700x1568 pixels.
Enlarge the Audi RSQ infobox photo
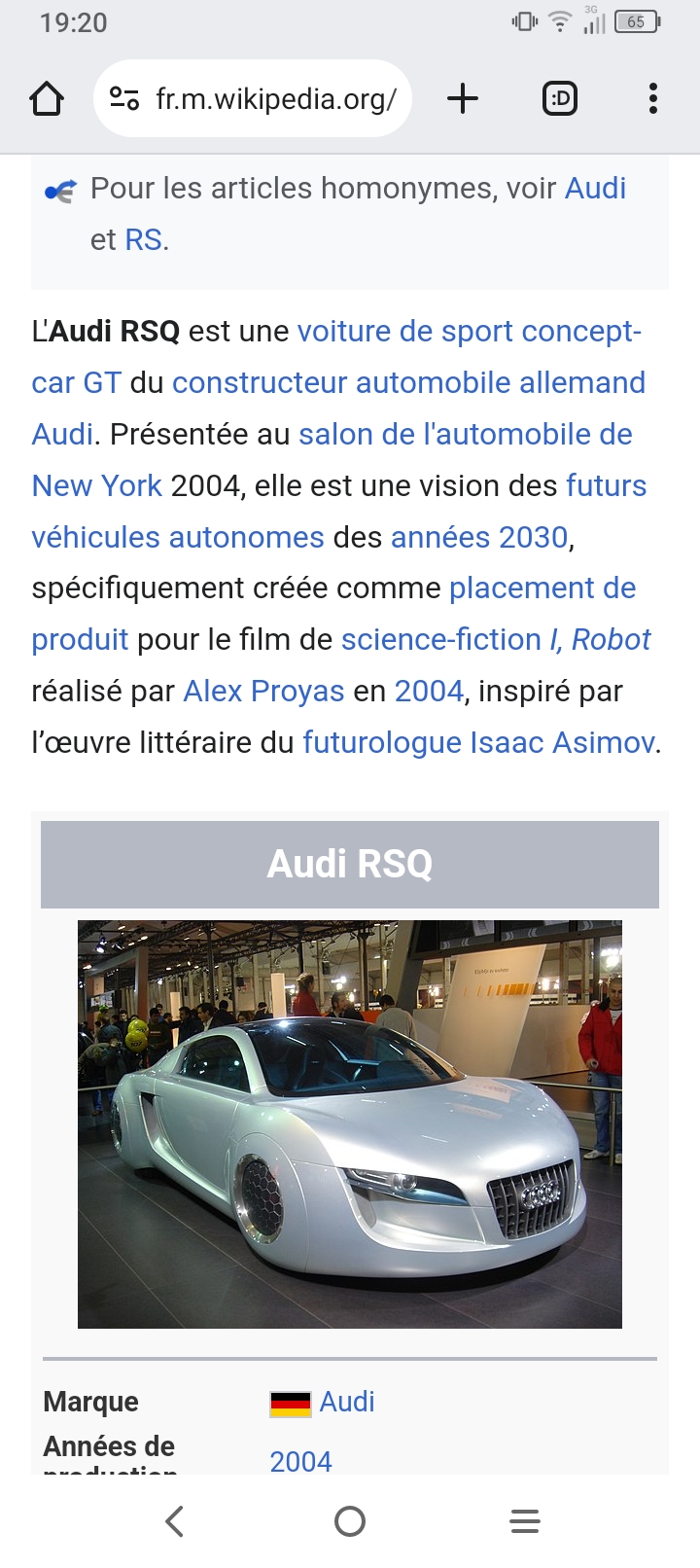(349, 1123)
